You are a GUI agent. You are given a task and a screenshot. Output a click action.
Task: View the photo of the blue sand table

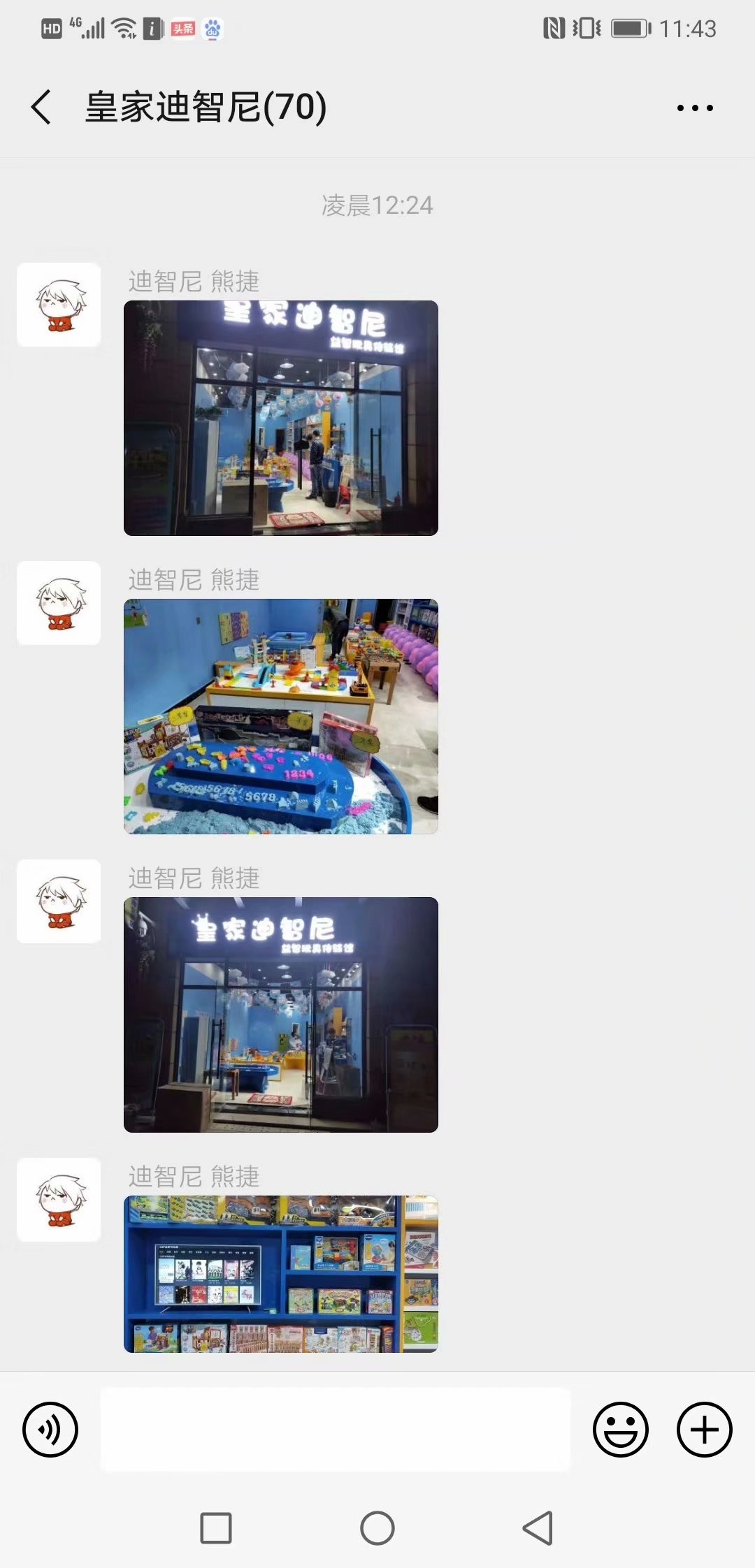(x=281, y=716)
